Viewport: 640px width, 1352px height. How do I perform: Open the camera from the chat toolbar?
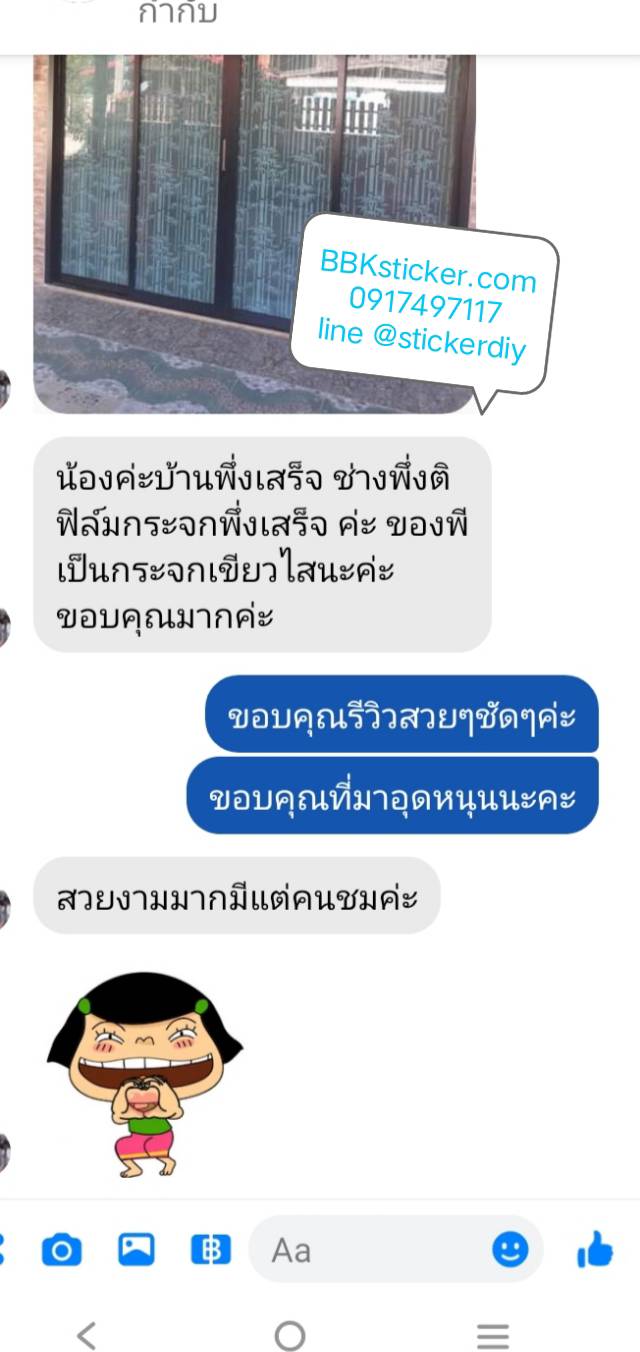(61, 1249)
